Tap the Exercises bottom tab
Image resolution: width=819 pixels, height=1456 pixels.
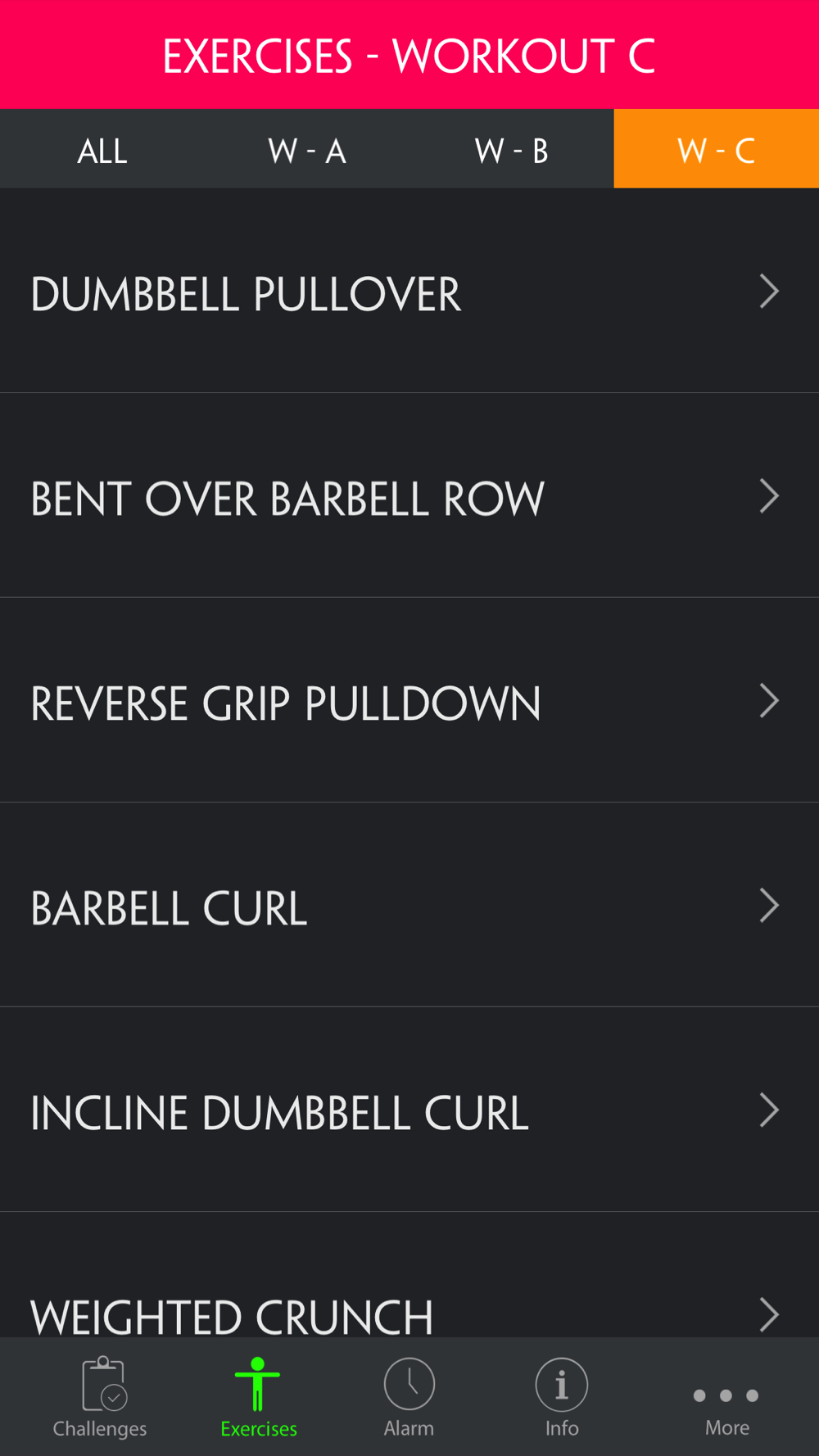click(258, 1397)
